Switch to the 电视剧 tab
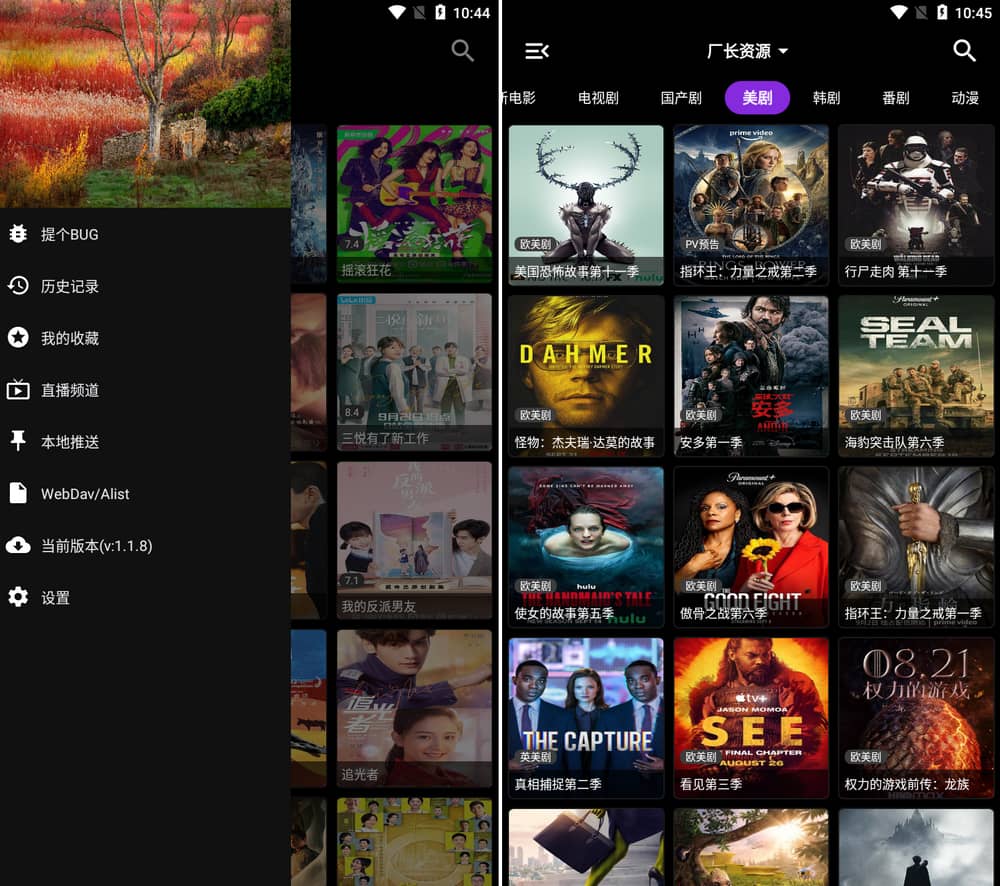Viewport: 1000px width, 886px height. 598,98
